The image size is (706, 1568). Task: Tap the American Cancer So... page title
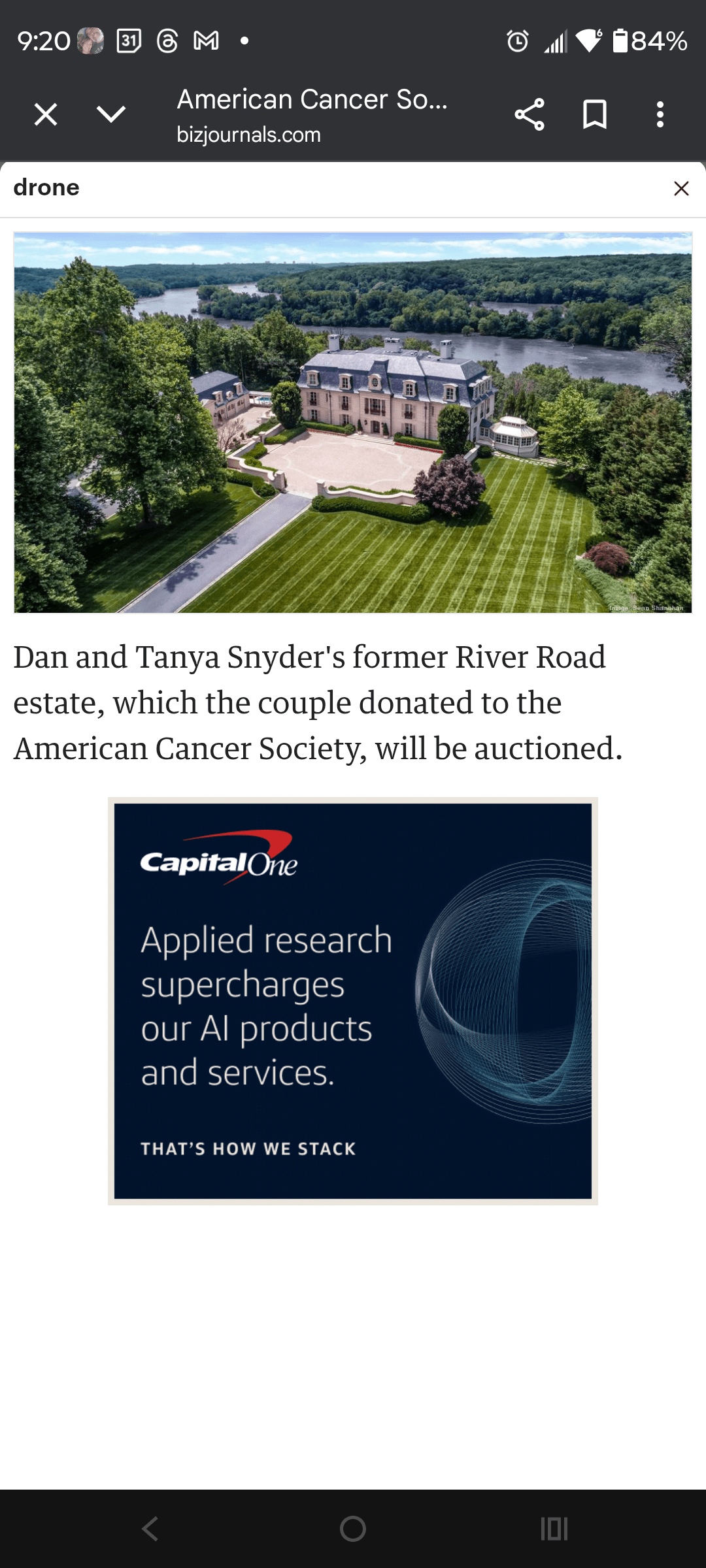click(x=312, y=99)
